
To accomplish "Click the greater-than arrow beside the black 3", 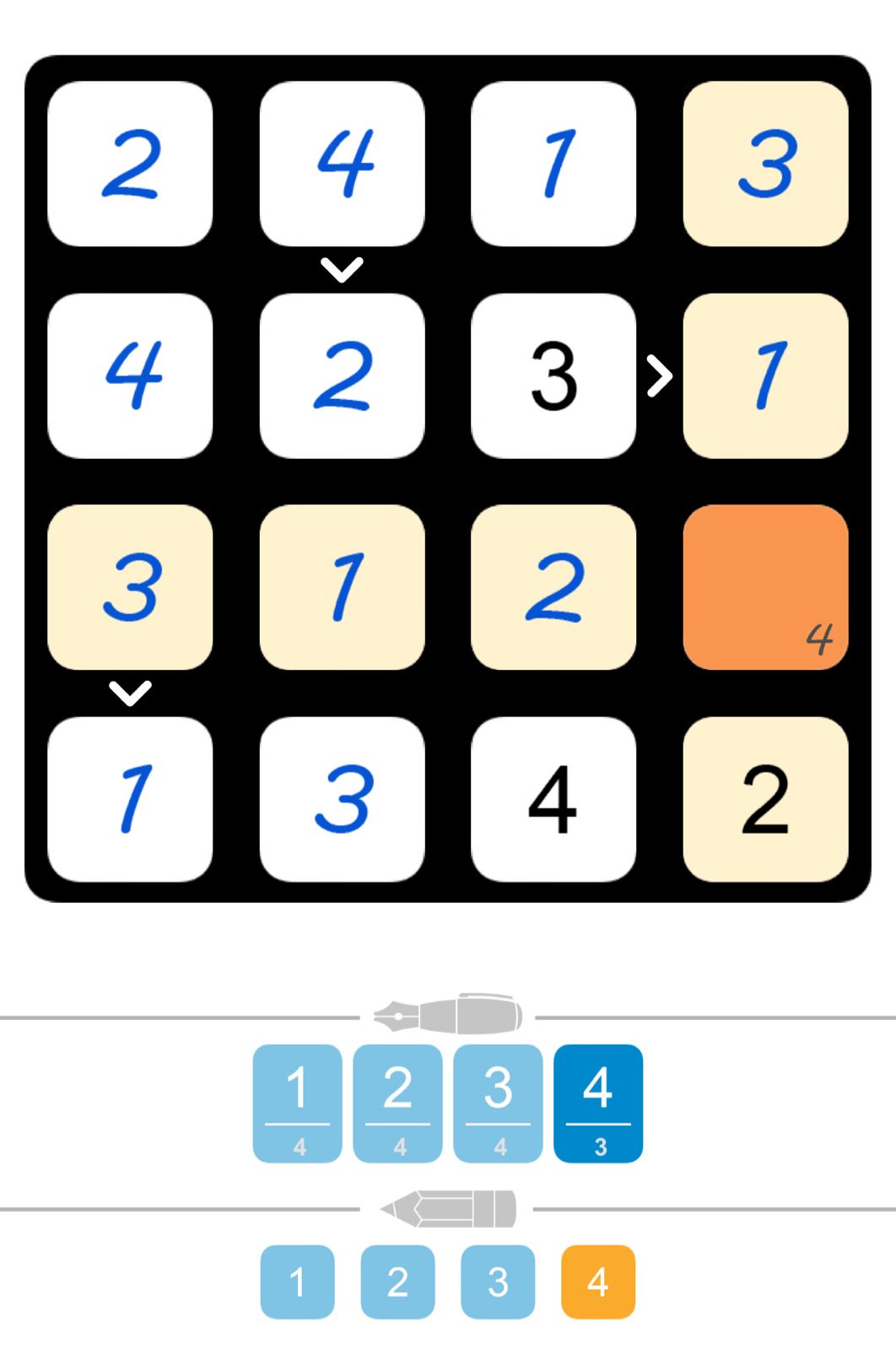I will (x=659, y=375).
